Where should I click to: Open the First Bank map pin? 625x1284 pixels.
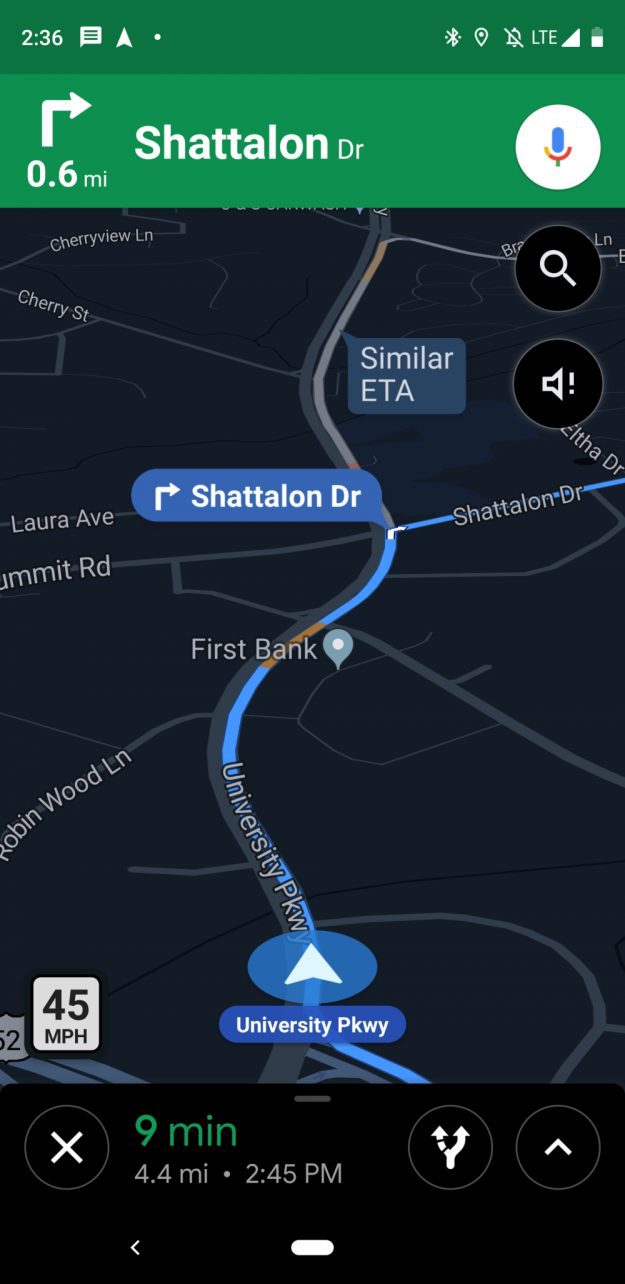[339, 650]
